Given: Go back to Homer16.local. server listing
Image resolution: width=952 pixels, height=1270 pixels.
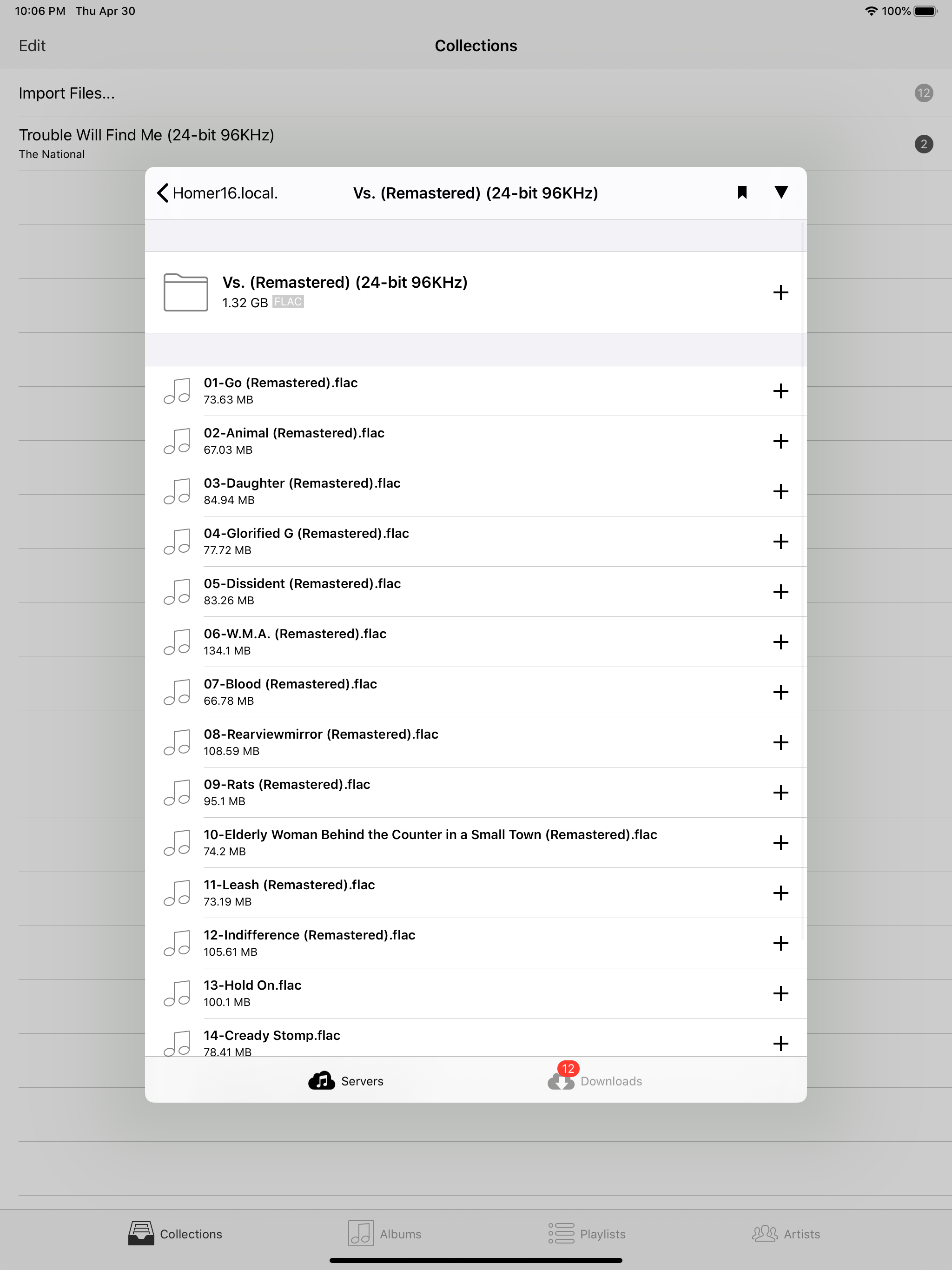Looking at the screenshot, I should pos(219,193).
